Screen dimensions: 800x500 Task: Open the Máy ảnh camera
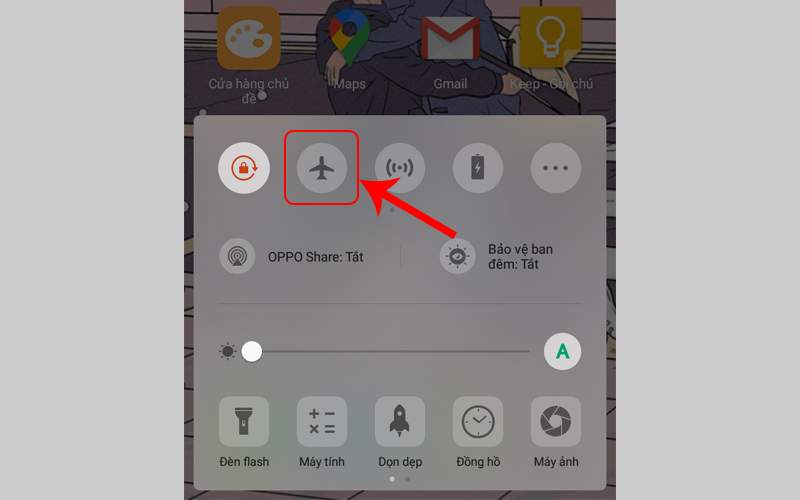556,422
